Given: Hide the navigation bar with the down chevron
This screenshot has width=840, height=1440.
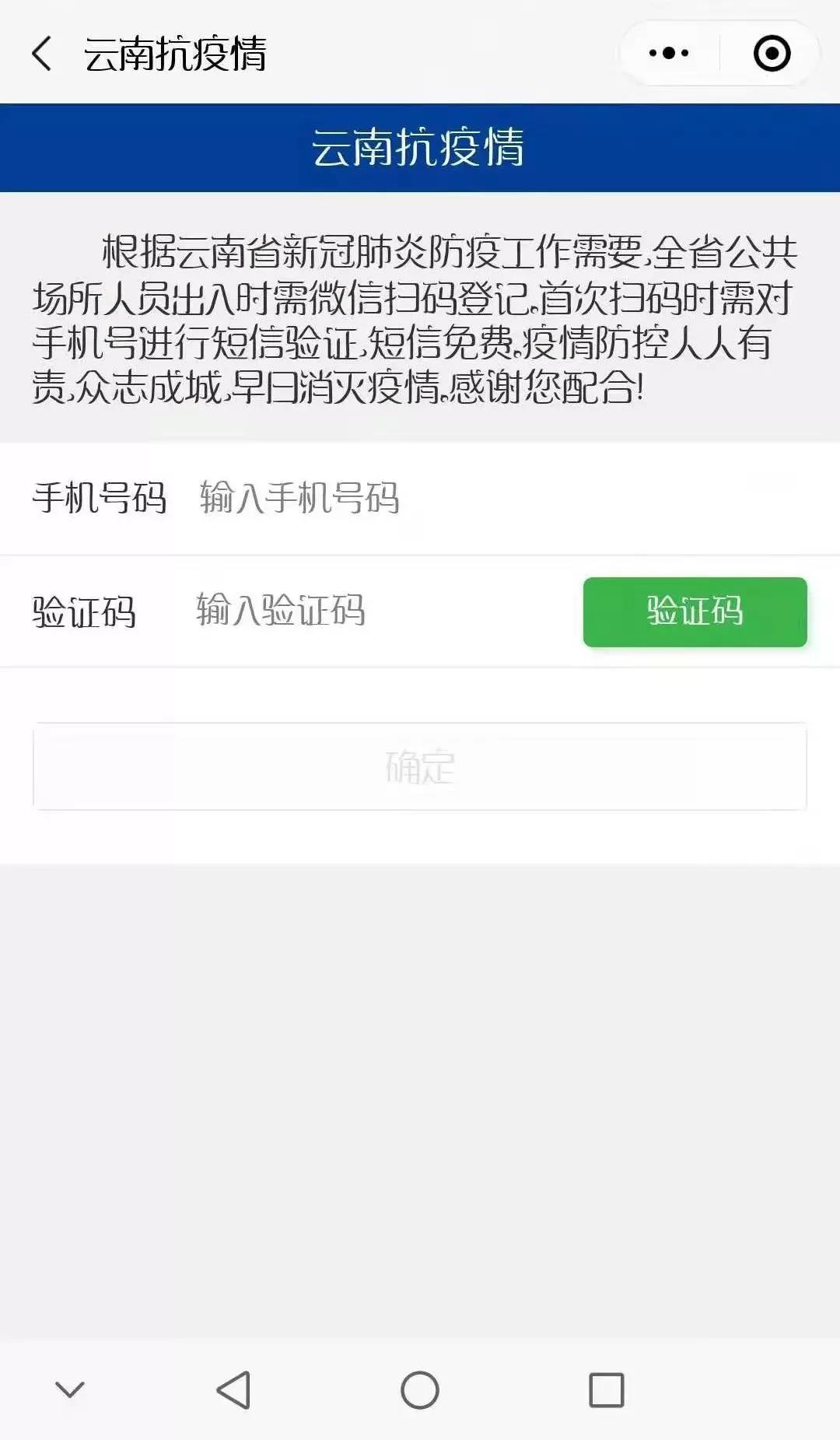Looking at the screenshot, I should coord(70,1389).
